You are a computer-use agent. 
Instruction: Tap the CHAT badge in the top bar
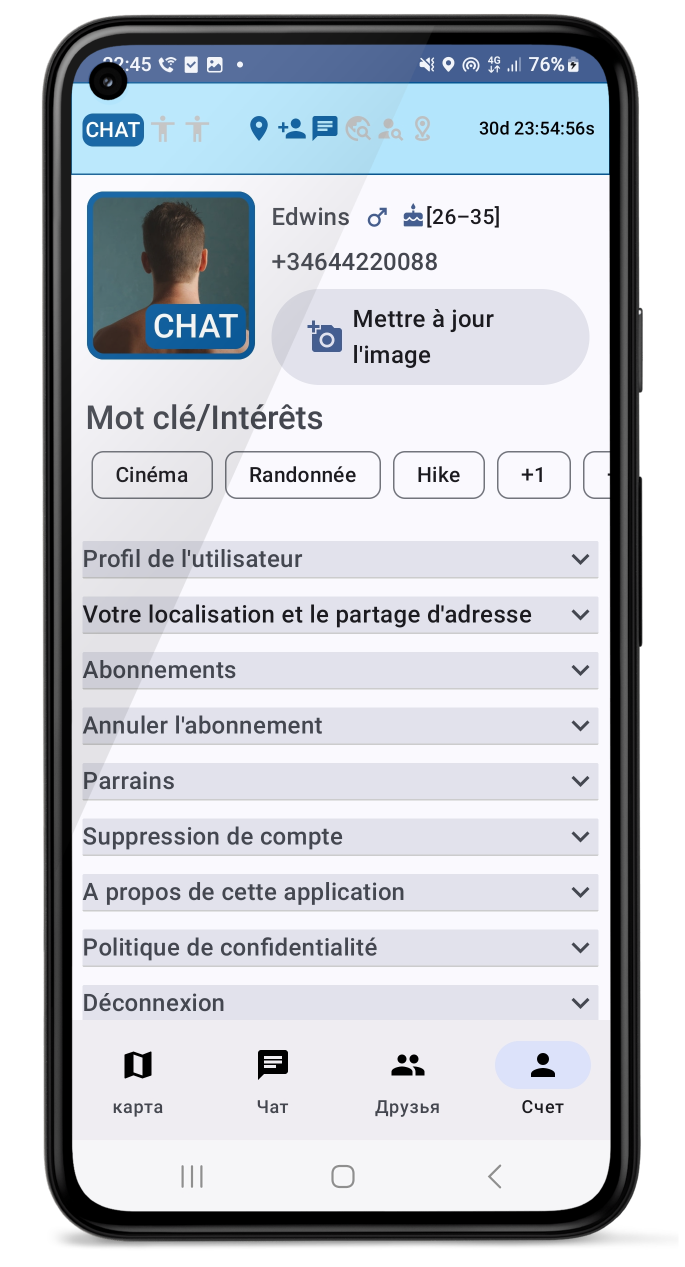(113, 129)
